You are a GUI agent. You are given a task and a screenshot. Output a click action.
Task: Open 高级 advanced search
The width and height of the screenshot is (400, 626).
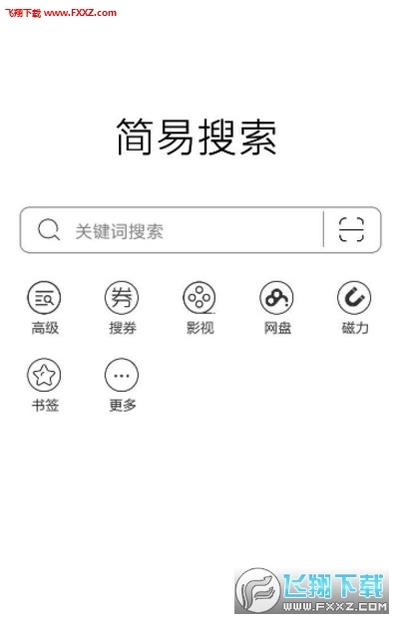tap(44, 307)
